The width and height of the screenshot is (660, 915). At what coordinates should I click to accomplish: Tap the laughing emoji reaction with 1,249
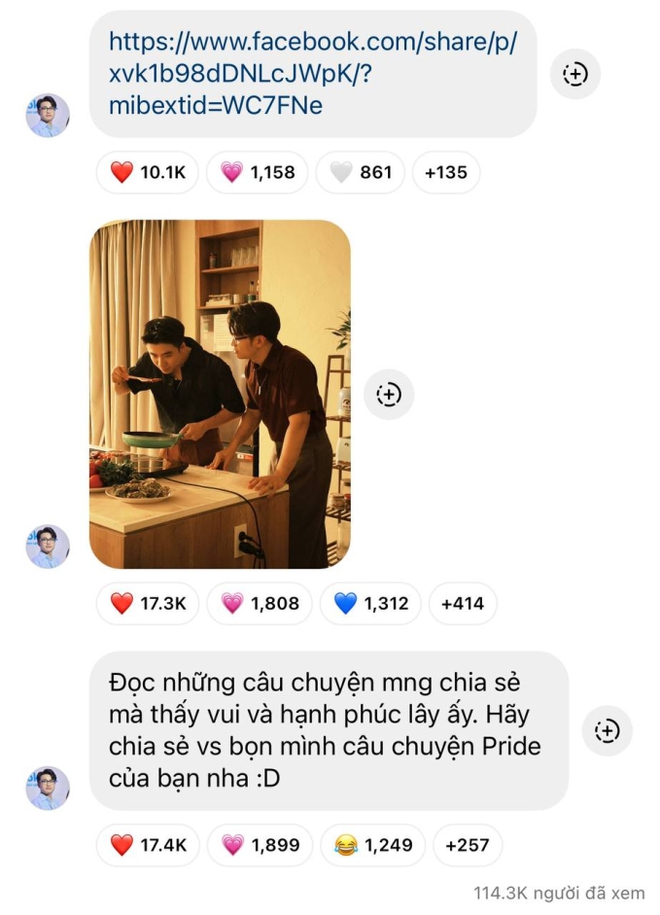(372, 845)
